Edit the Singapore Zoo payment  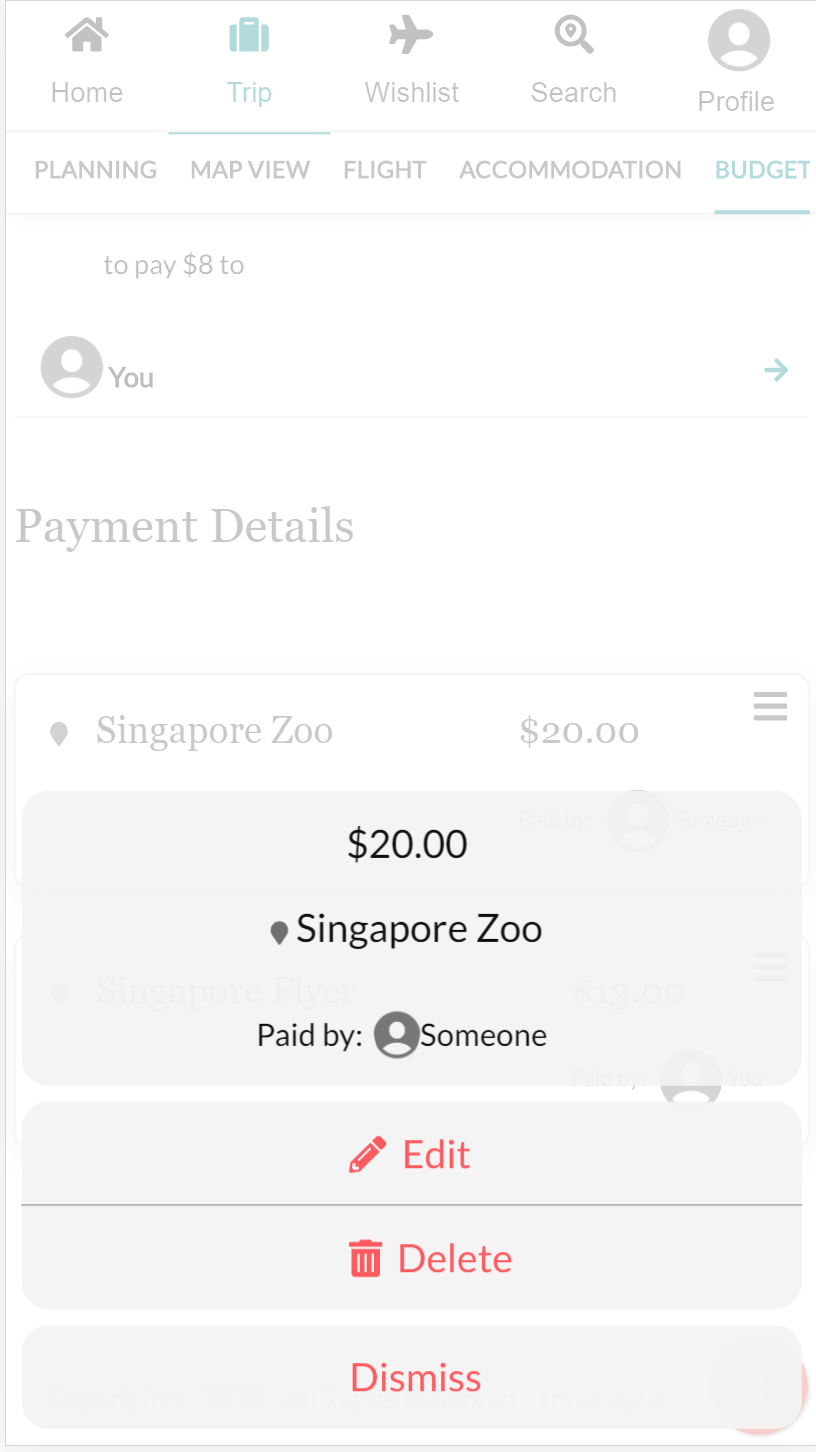pyautogui.click(x=411, y=1155)
